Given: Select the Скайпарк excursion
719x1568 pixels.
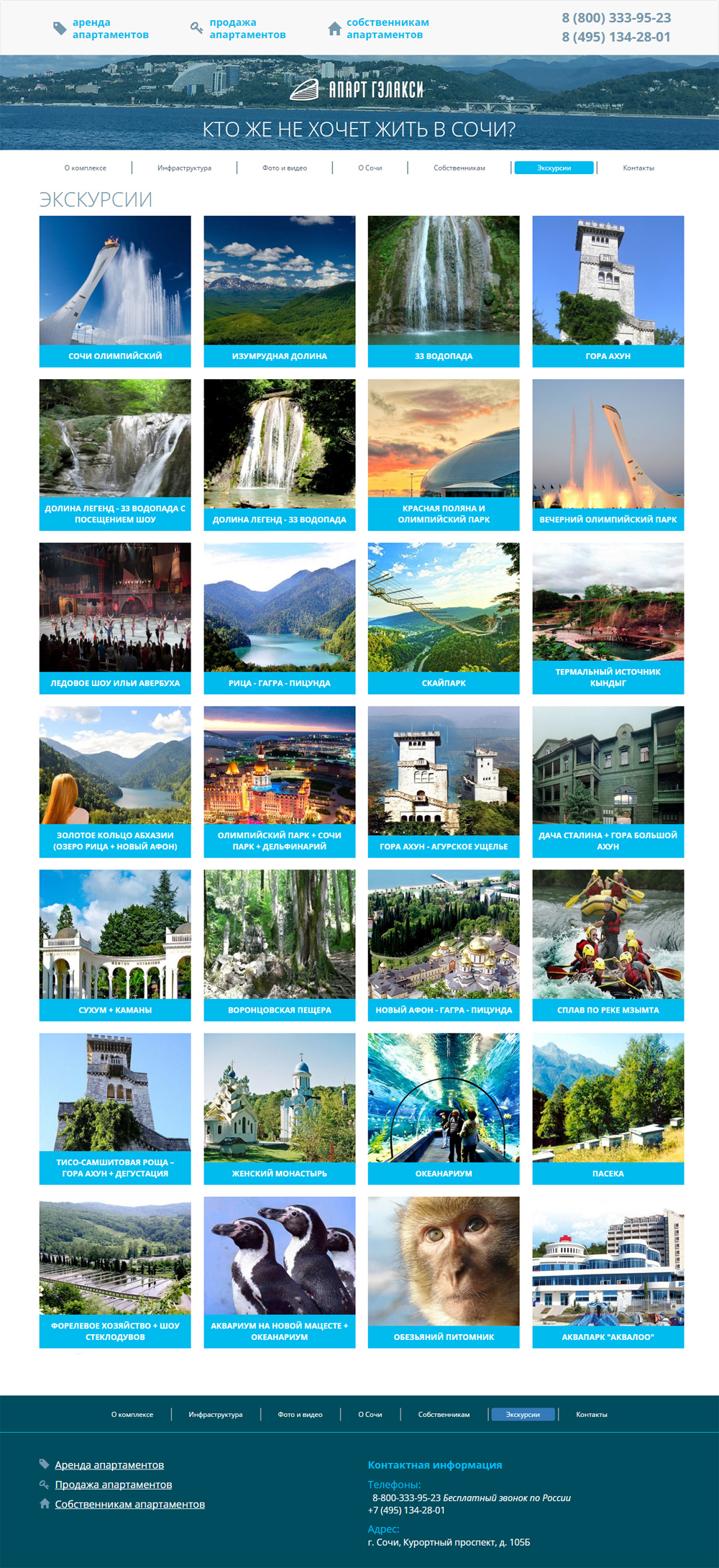Looking at the screenshot, I should click(444, 618).
